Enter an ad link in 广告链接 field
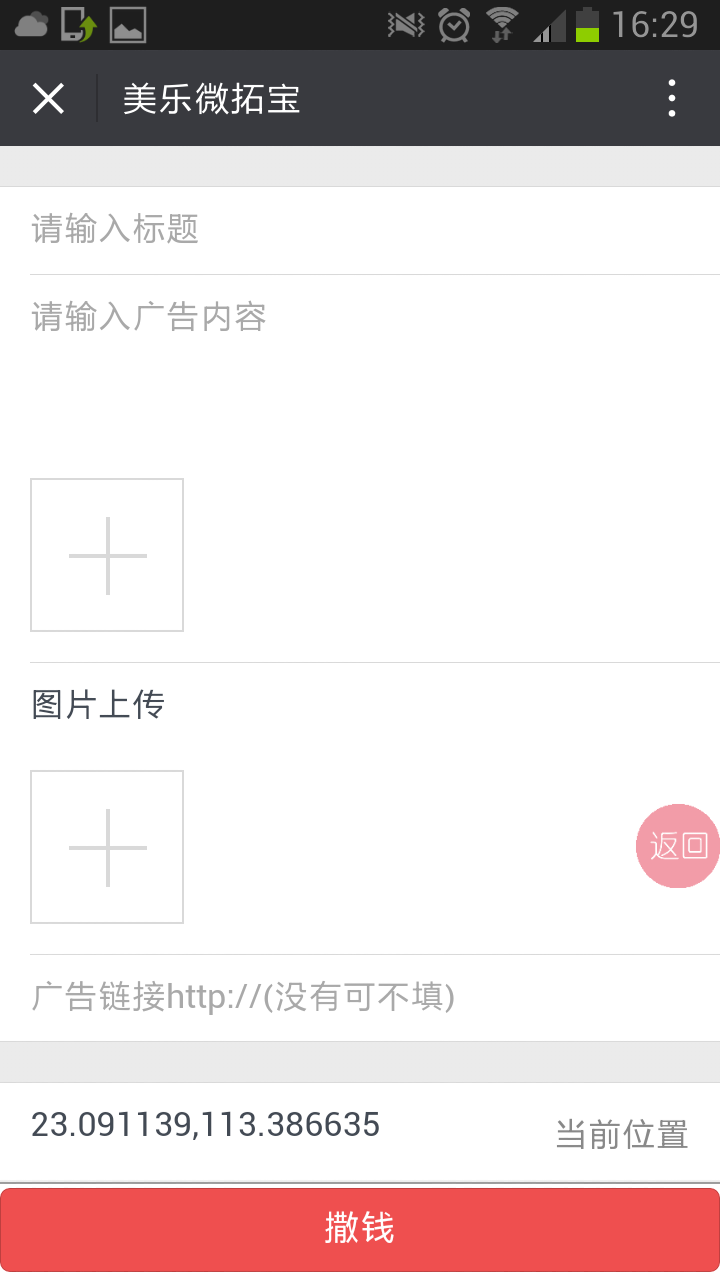This screenshot has height=1280, width=720. coord(360,998)
